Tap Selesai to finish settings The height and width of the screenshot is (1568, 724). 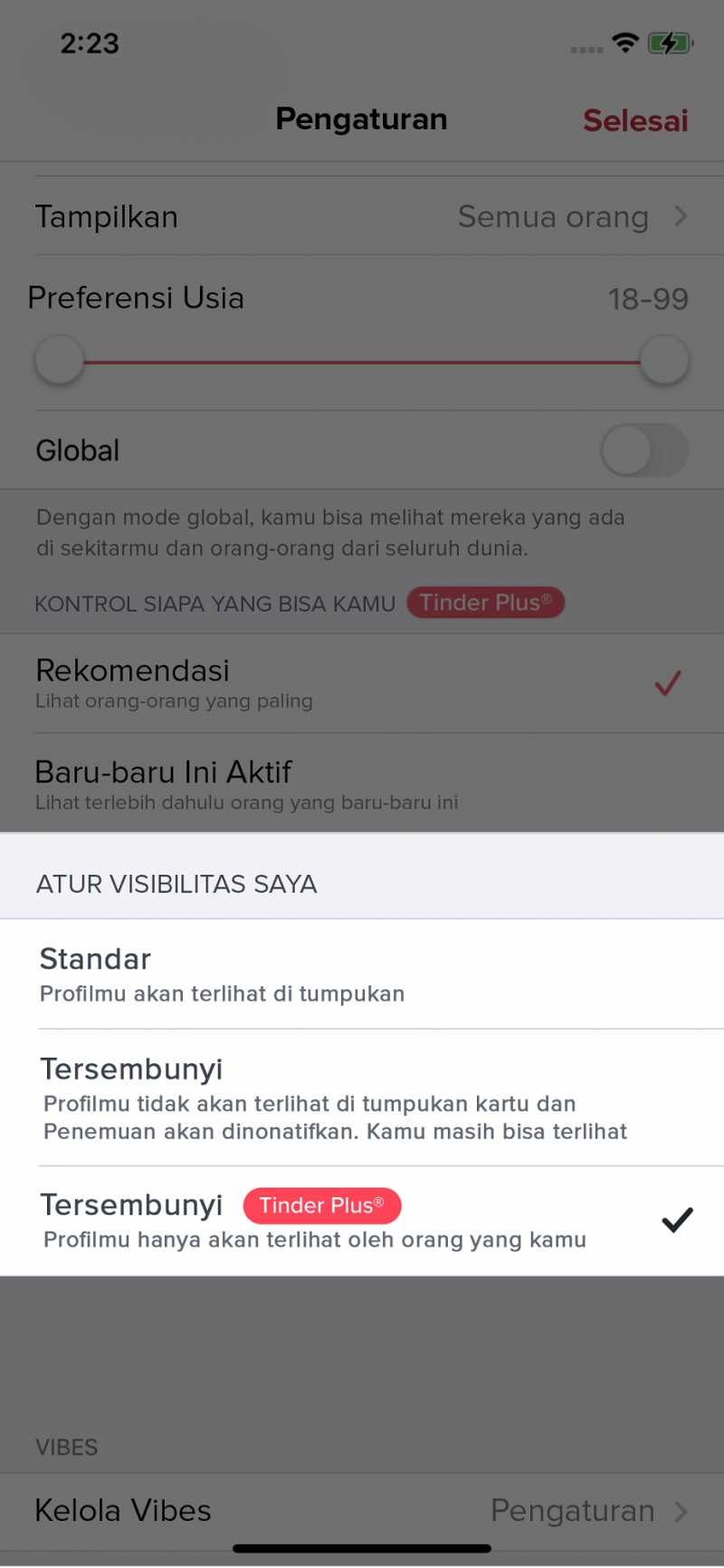pyautogui.click(x=634, y=120)
